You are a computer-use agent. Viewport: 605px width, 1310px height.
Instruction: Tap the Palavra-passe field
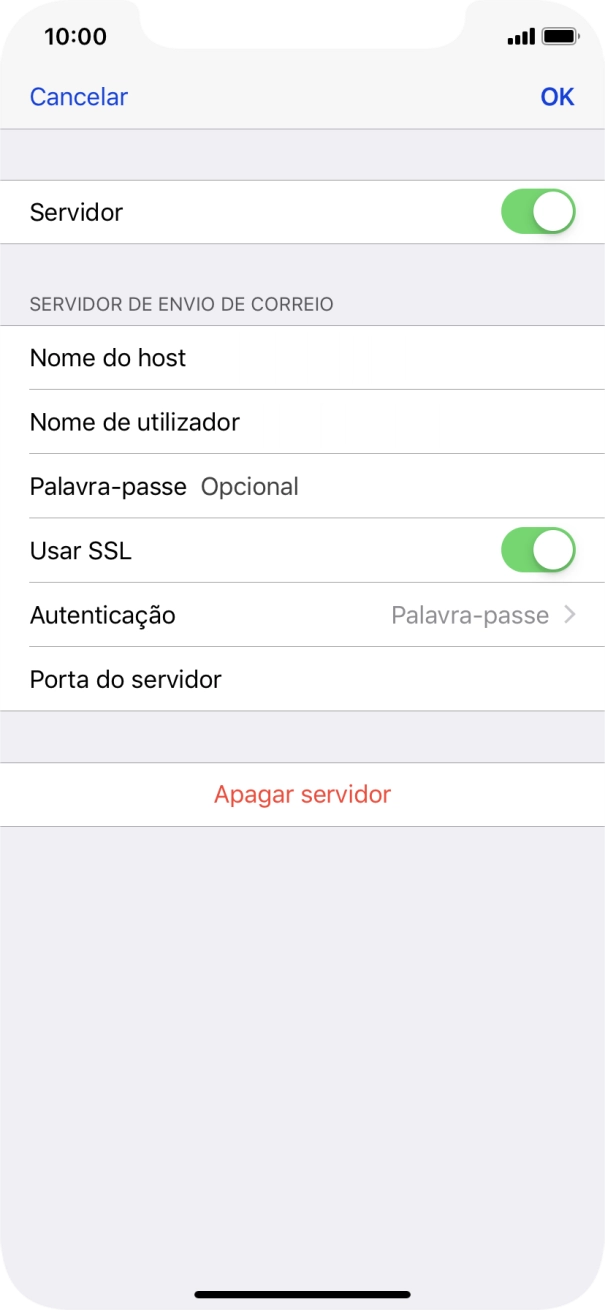coord(400,487)
